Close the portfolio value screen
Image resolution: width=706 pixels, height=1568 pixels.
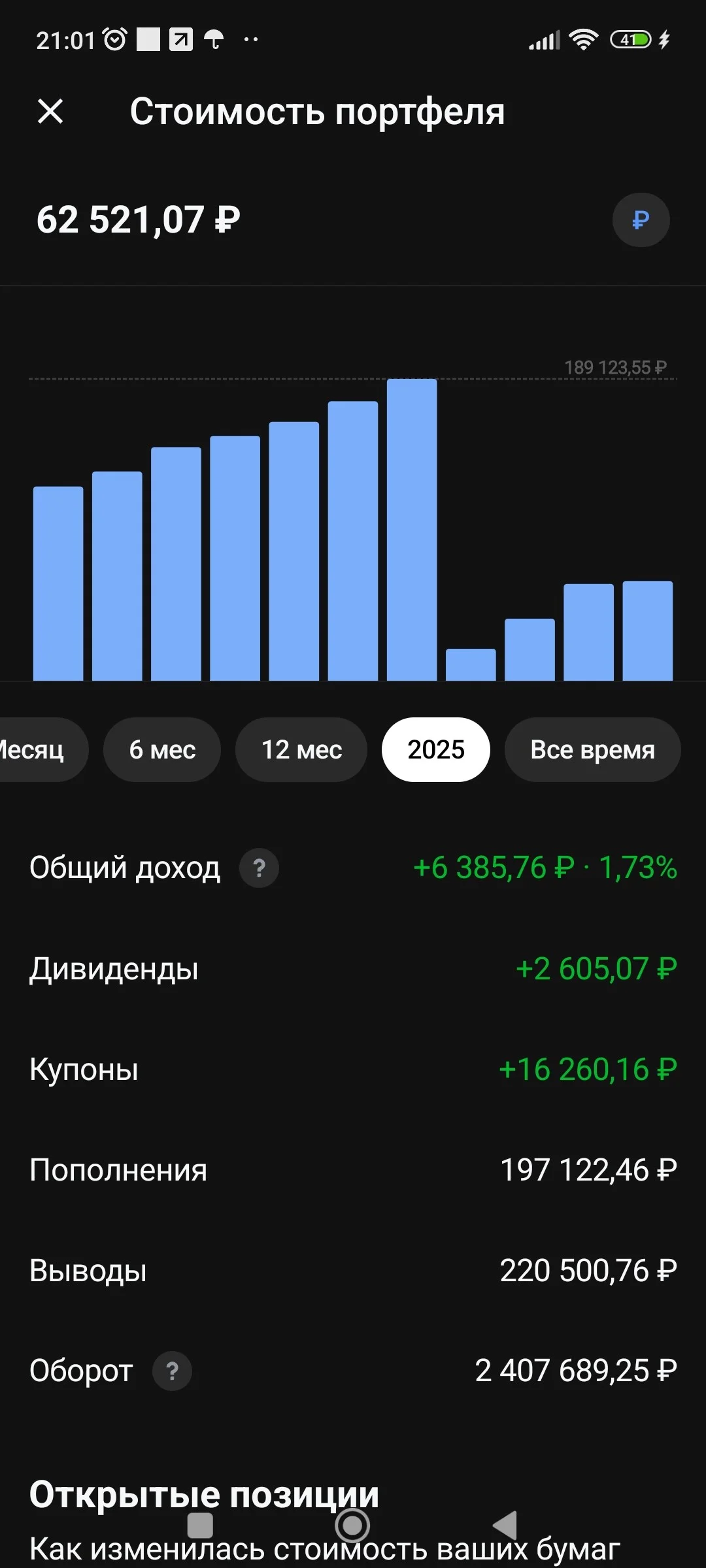(x=50, y=111)
